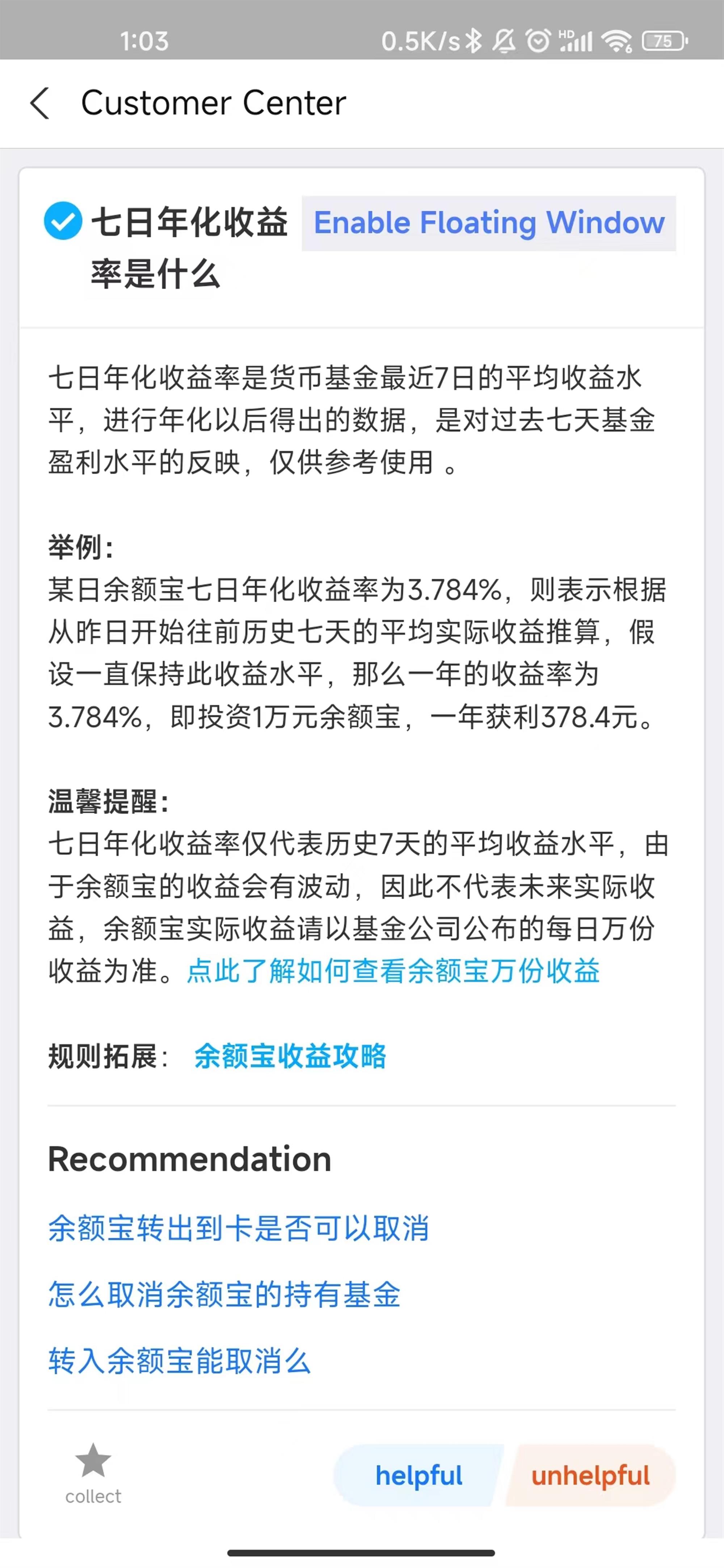This screenshot has height=1568, width=724.
Task: Open recommendation 怎么取消余额宝的持有基金
Action: click(224, 1295)
